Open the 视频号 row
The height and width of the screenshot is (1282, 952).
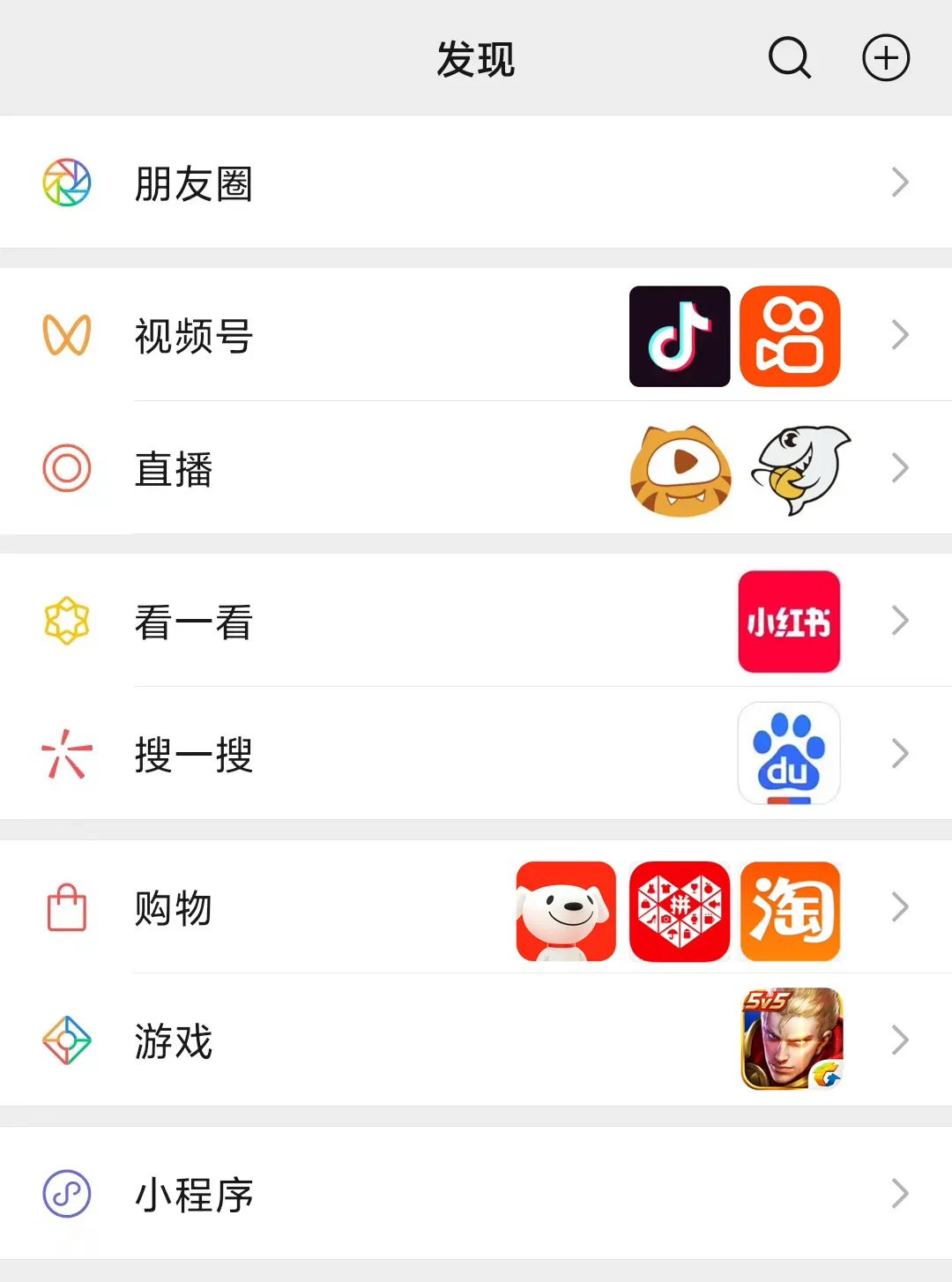coord(194,336)
